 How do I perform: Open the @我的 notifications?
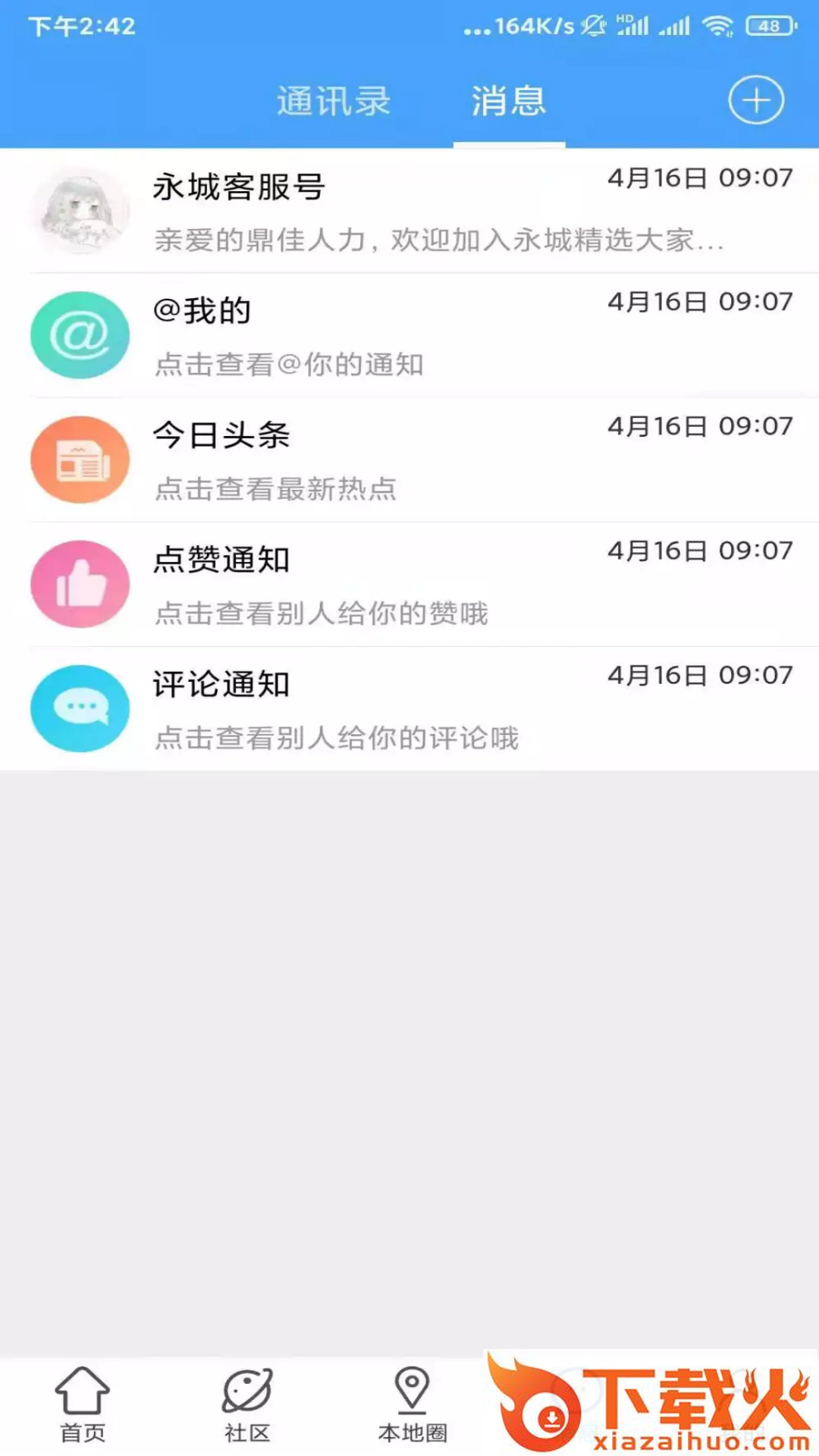(x=409, y=335)
